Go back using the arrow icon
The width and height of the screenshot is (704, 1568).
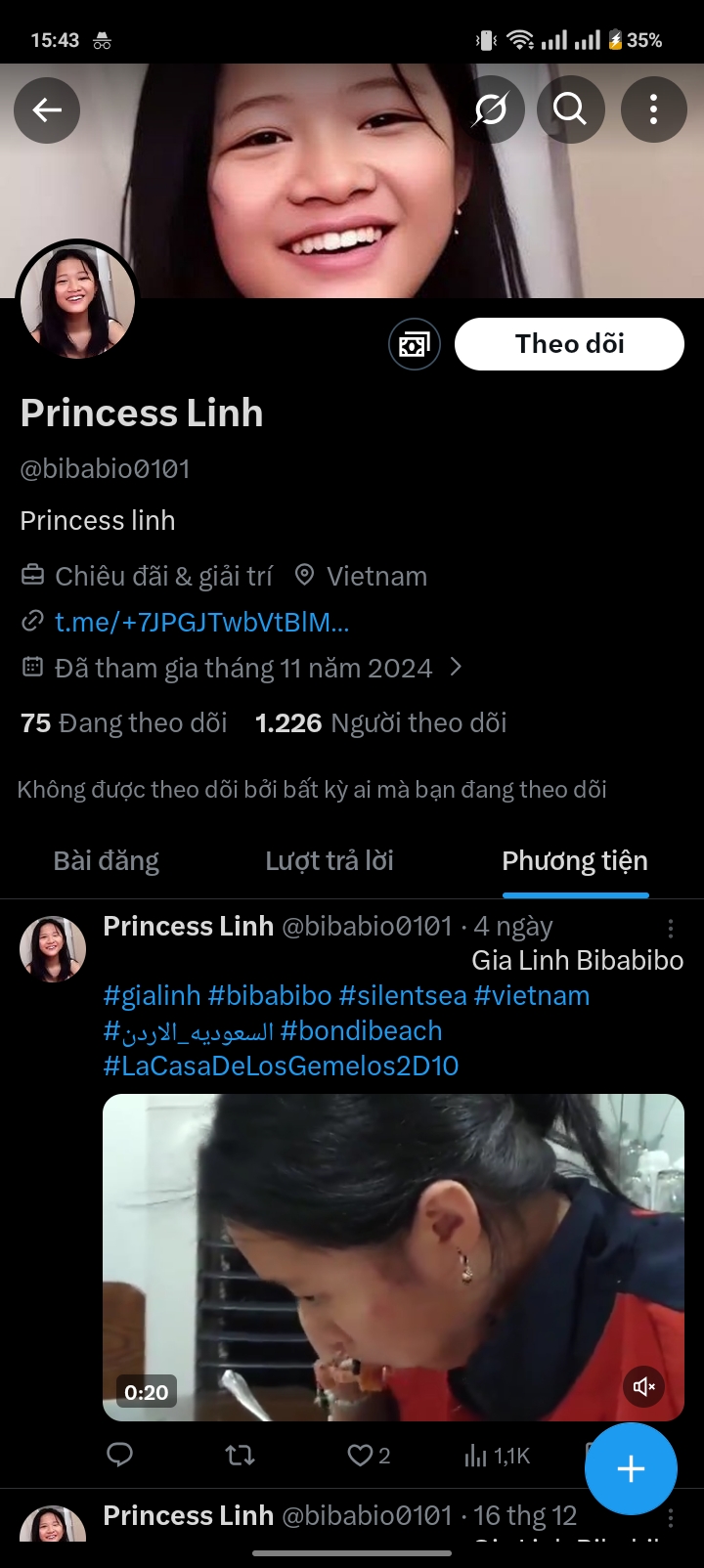(x=47, y=110)
